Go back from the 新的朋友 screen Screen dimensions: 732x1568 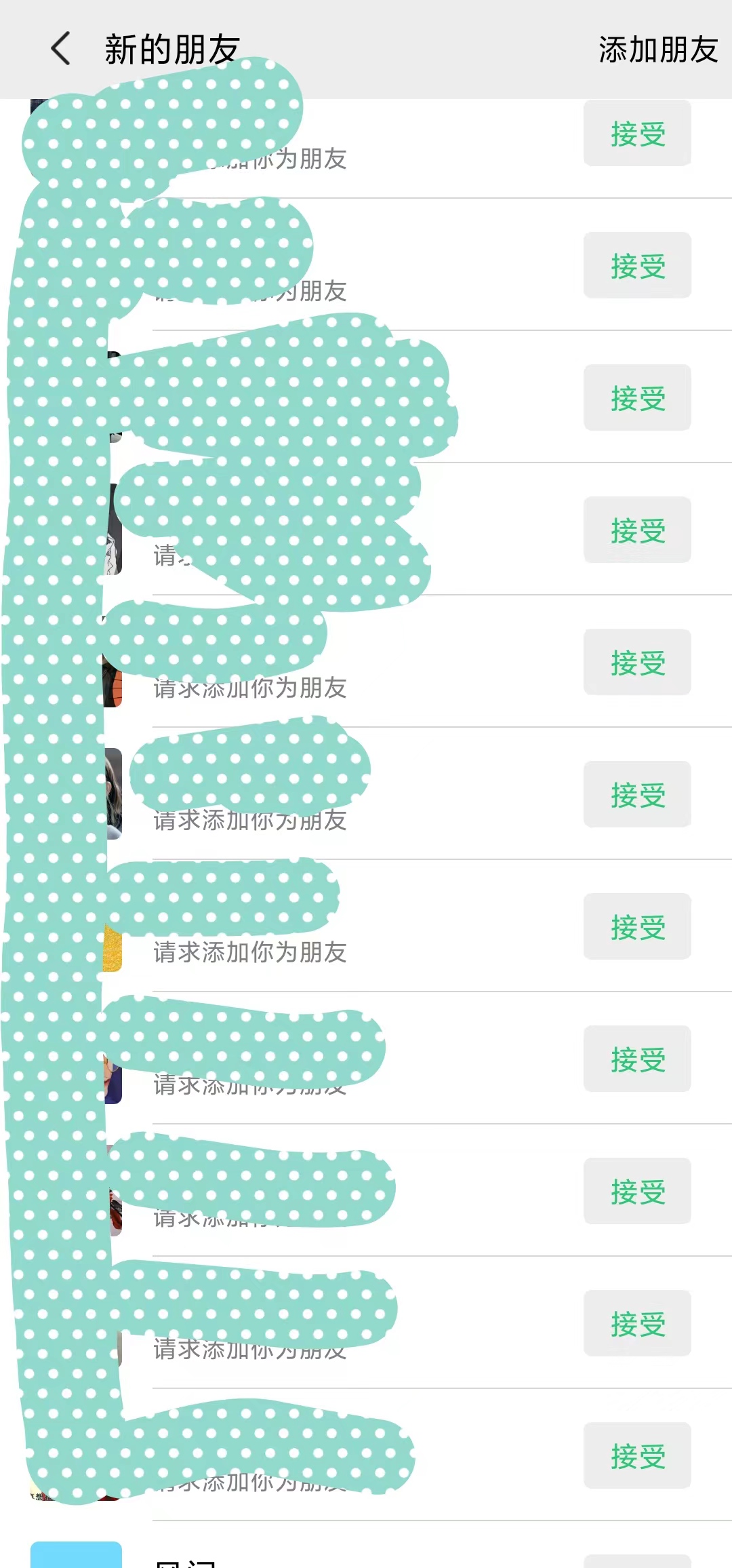pyautogui.click(x=61, y=49)
